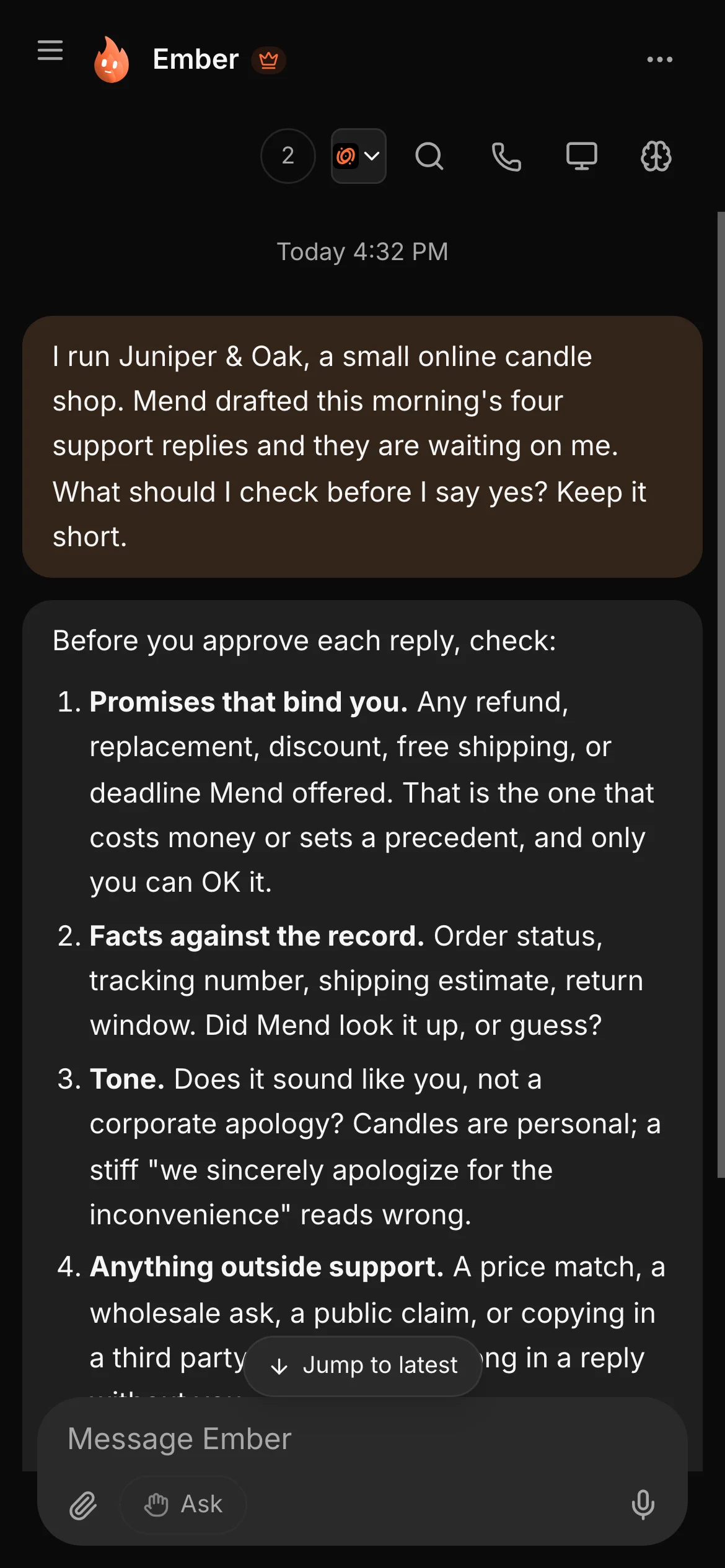Tap the crown badge next to Ember
Image resolution: width=725 pixels, height=1568 pixels.
click(268, 60)
